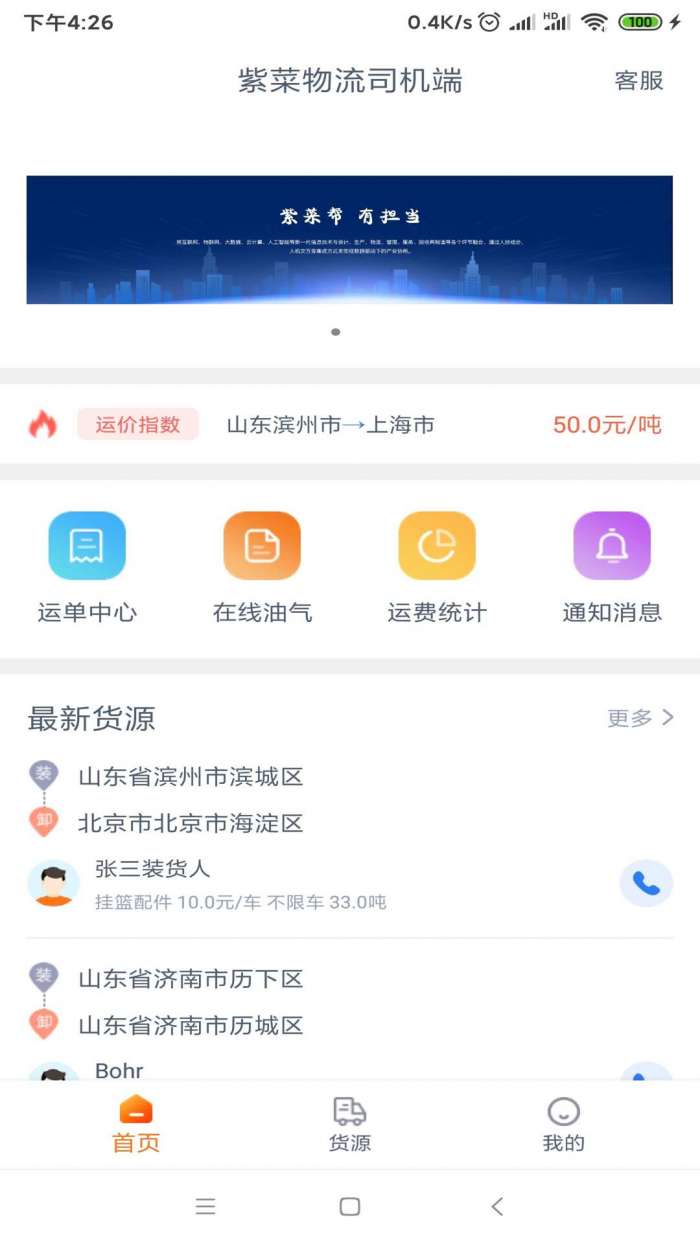
Task: Open 运费统计
Action: 437,567
